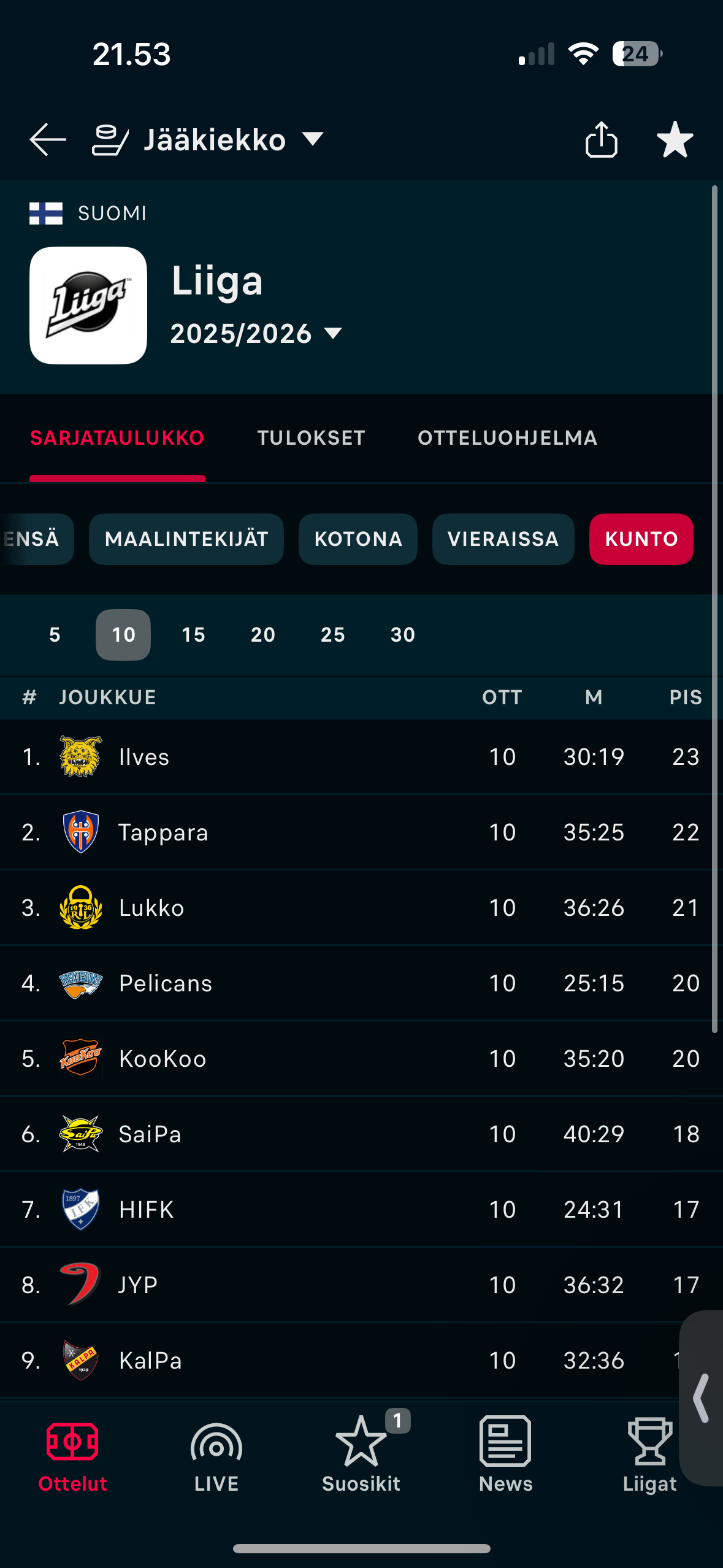Image resolution: width=723 pixels, height=1568 pixels.
Task: Go to the News tab
Action: pyautogui.click(x=505, y=1454)
